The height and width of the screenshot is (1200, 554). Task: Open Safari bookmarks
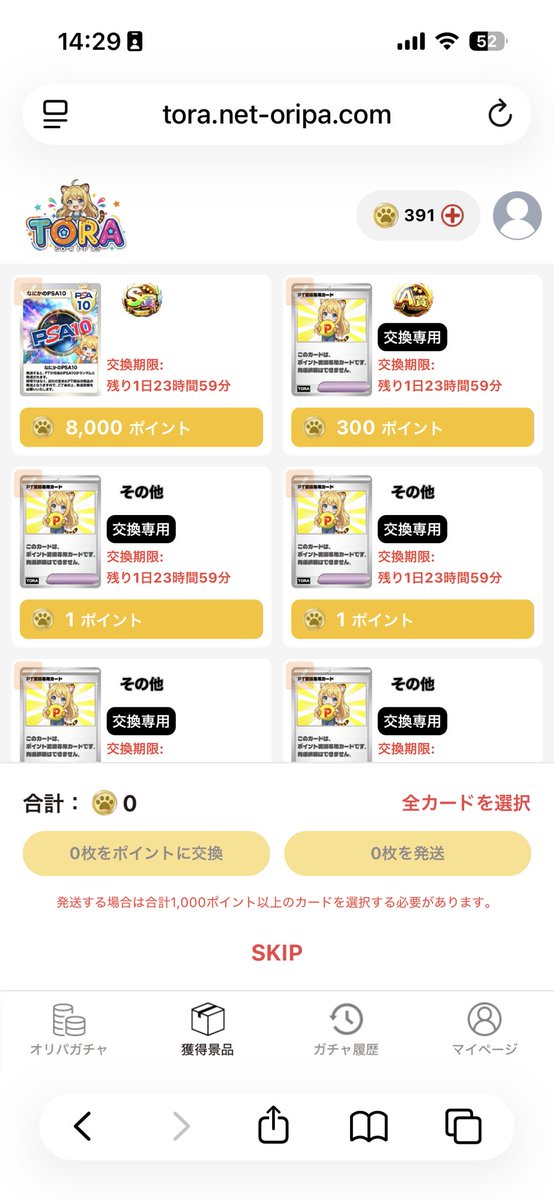pyautogui.click(x=369, y=1127)
